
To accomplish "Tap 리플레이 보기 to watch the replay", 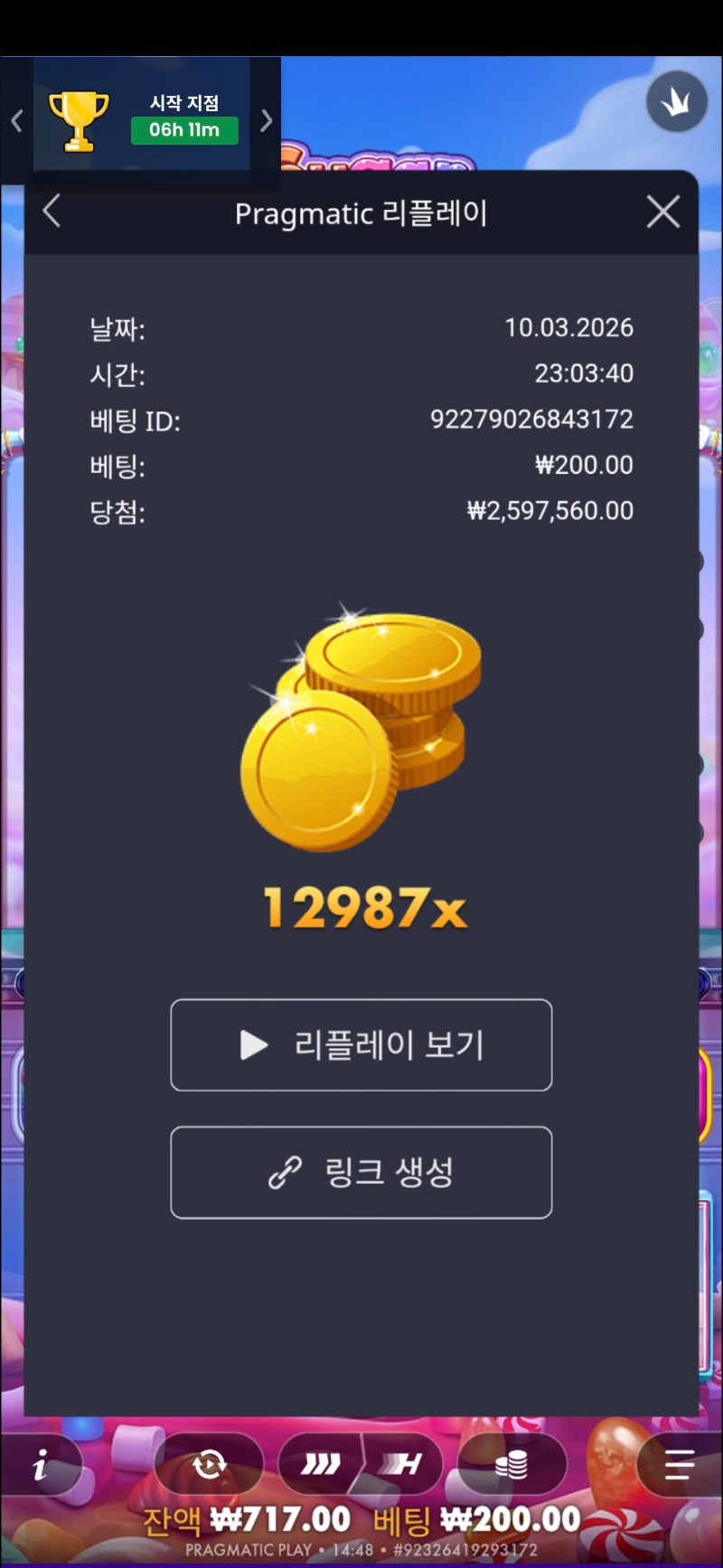I will [361, 1044].
